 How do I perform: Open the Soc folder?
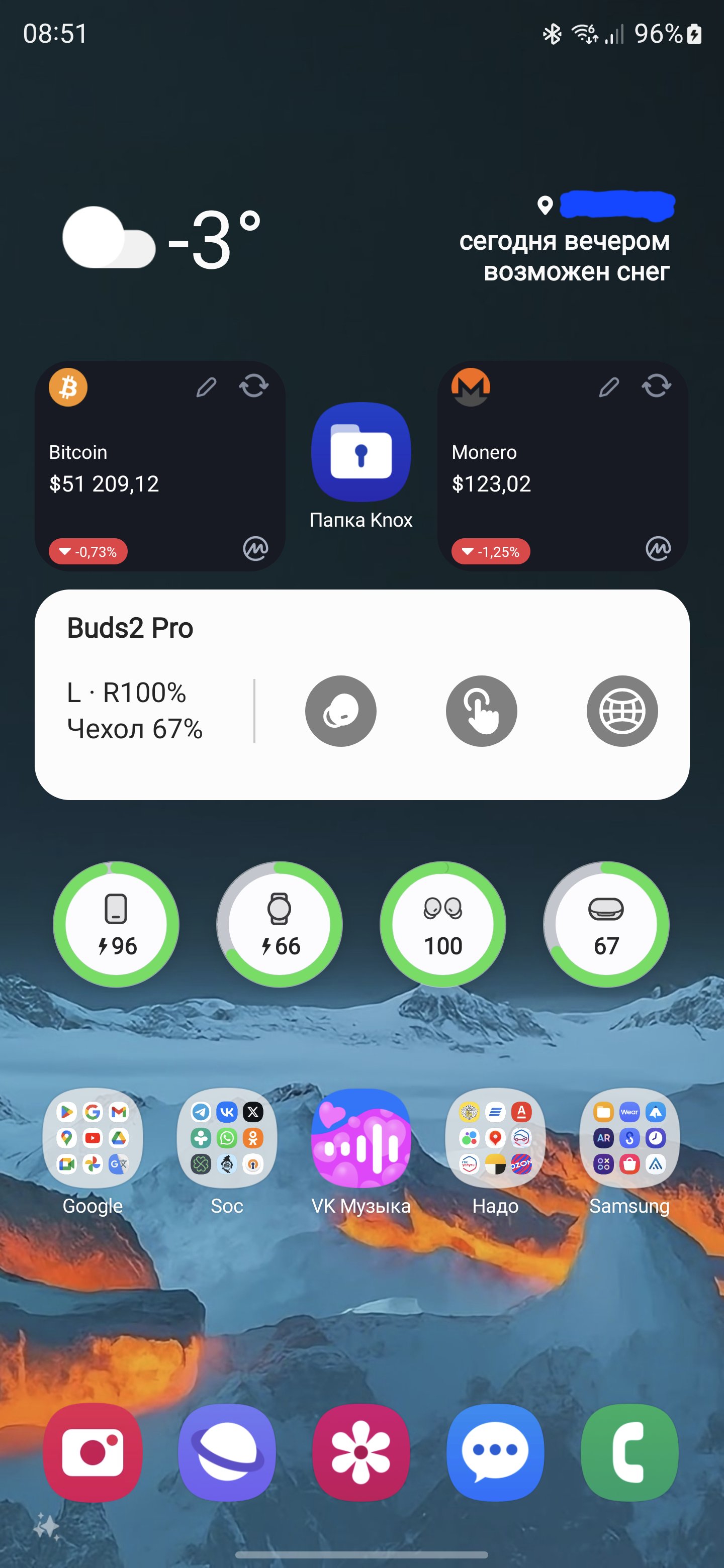pyautogui.click(x=227, y=1138)
